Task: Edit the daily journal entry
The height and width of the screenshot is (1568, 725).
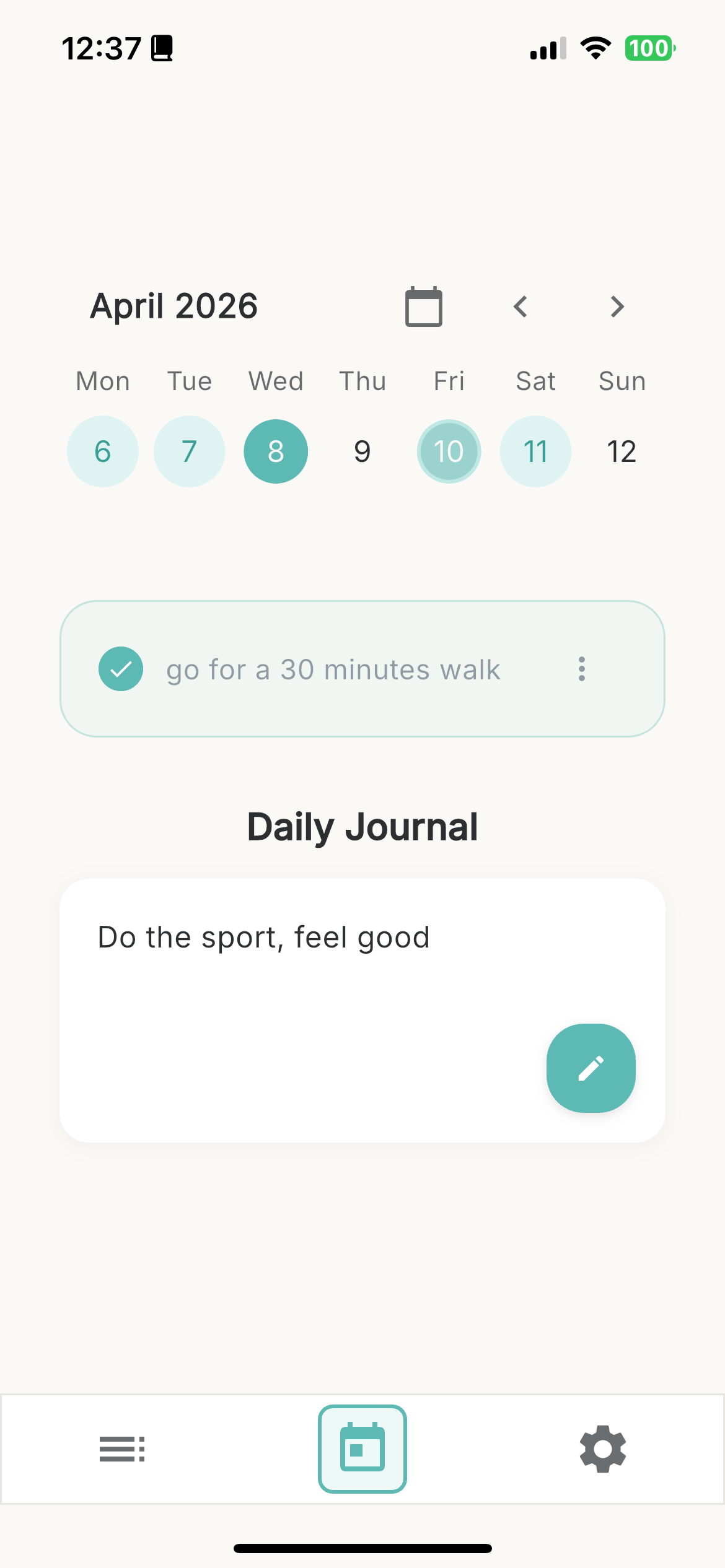Action: coord(591,1068)
